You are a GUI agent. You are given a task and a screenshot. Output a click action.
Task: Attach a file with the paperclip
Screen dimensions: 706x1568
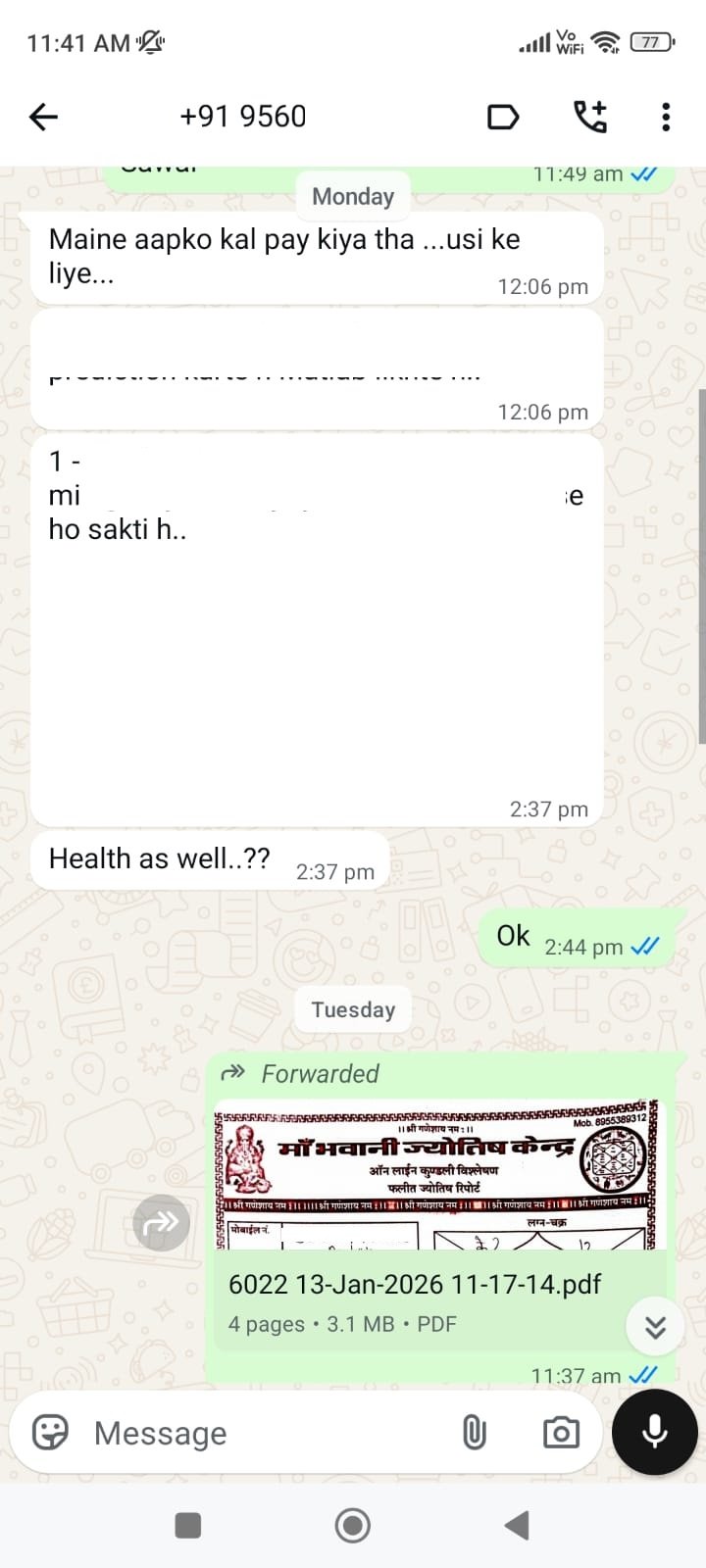474,1433
